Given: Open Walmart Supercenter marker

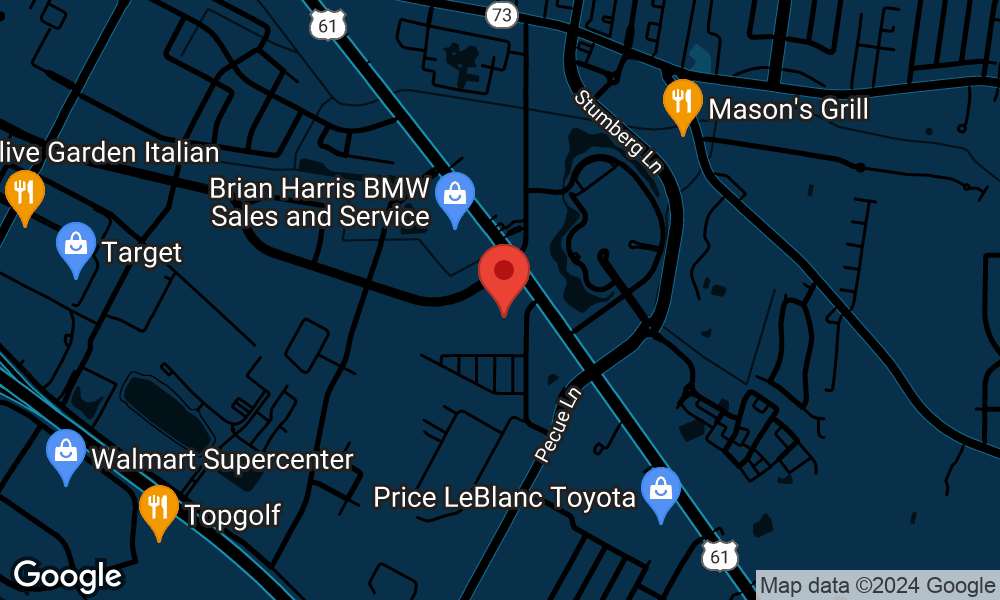Looking at the screenshot, I should [65, 454].
